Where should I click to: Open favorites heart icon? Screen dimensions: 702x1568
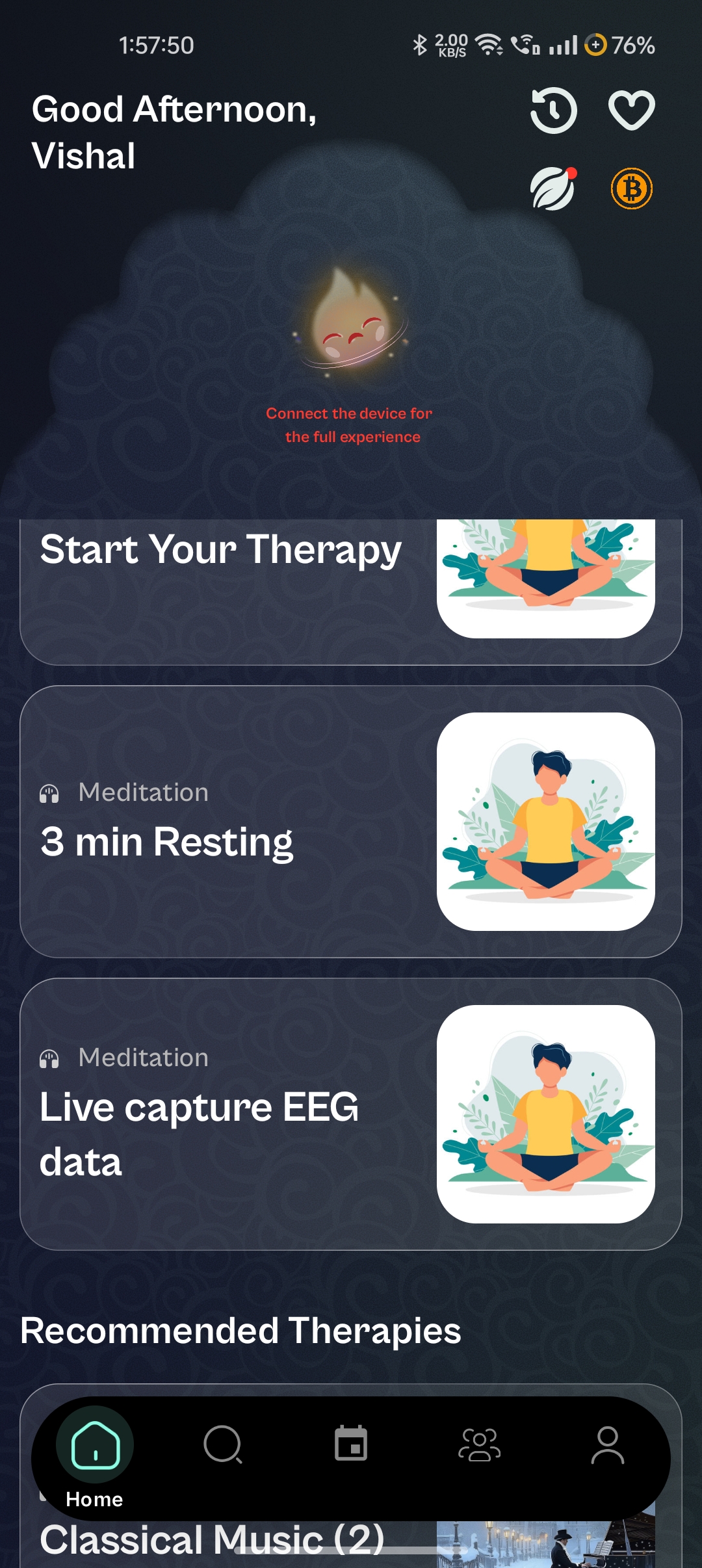tap(631, 110)
